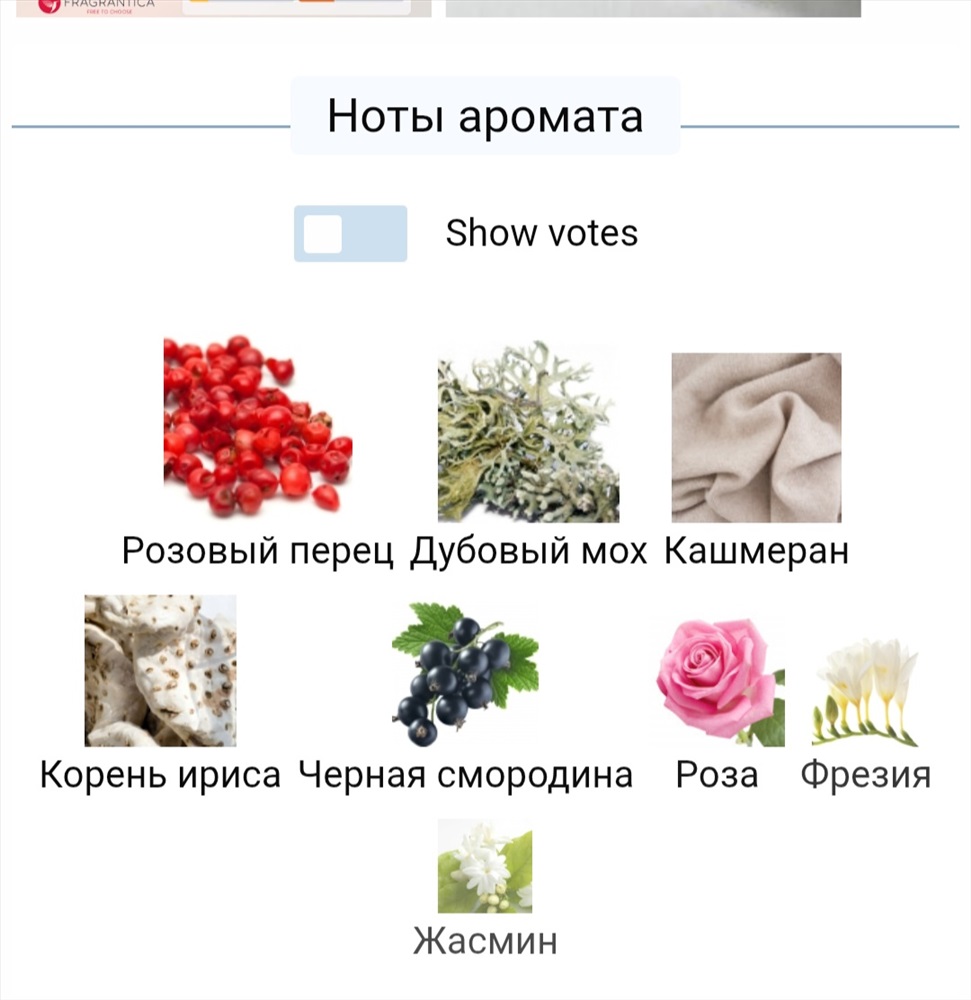Screen dimensions: 971x1000
Task: Open the Дубовый мох note
Action: tap(528, 432)
